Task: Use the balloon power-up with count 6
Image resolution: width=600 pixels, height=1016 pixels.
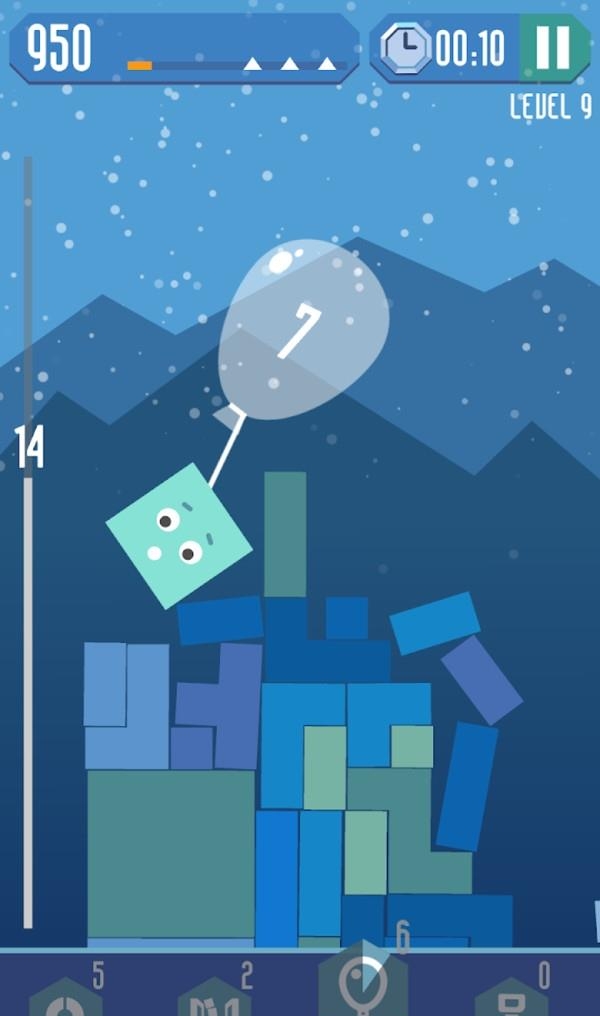Action: [362, 985]
